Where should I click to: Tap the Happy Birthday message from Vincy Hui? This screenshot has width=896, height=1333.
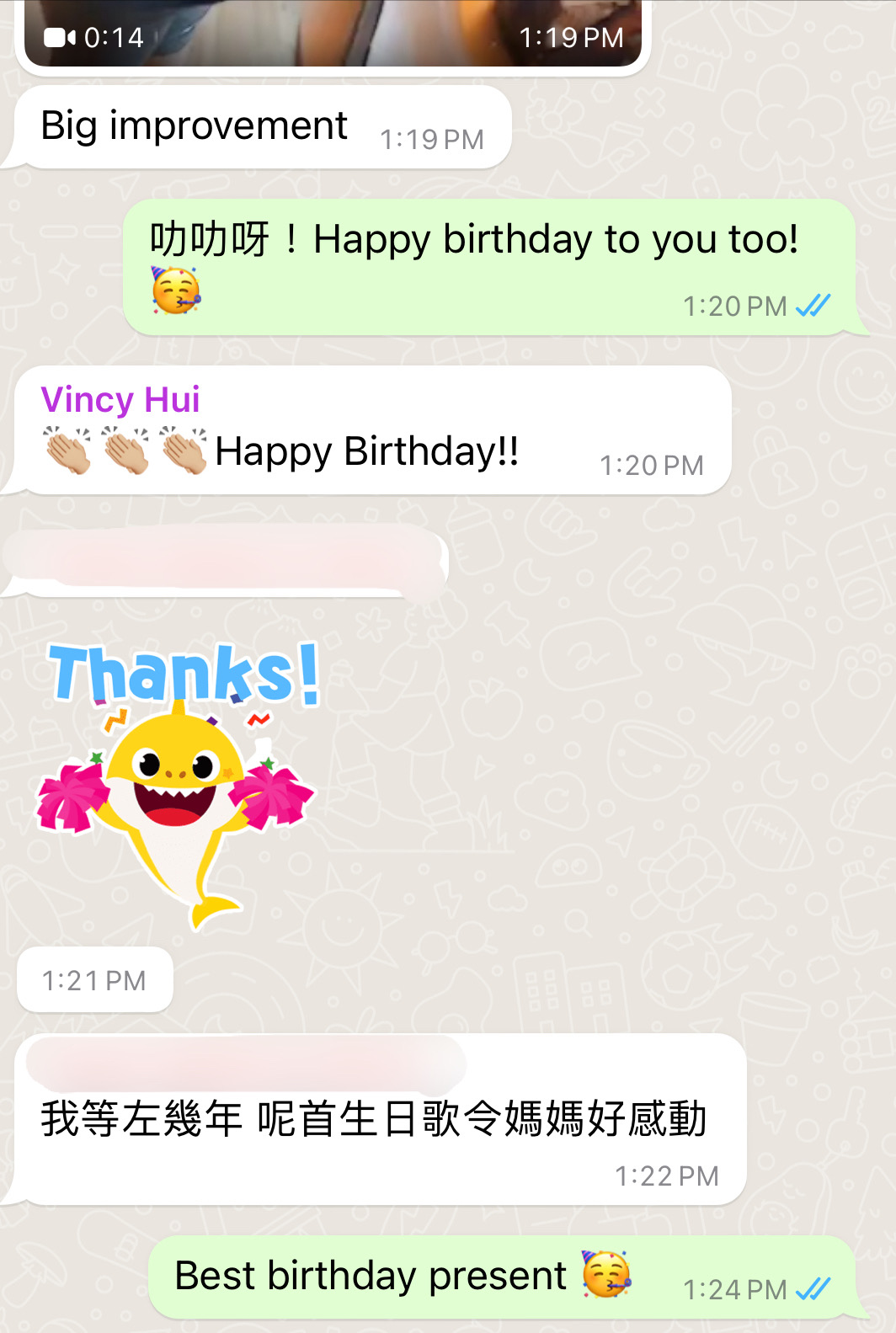pos(366,451)
